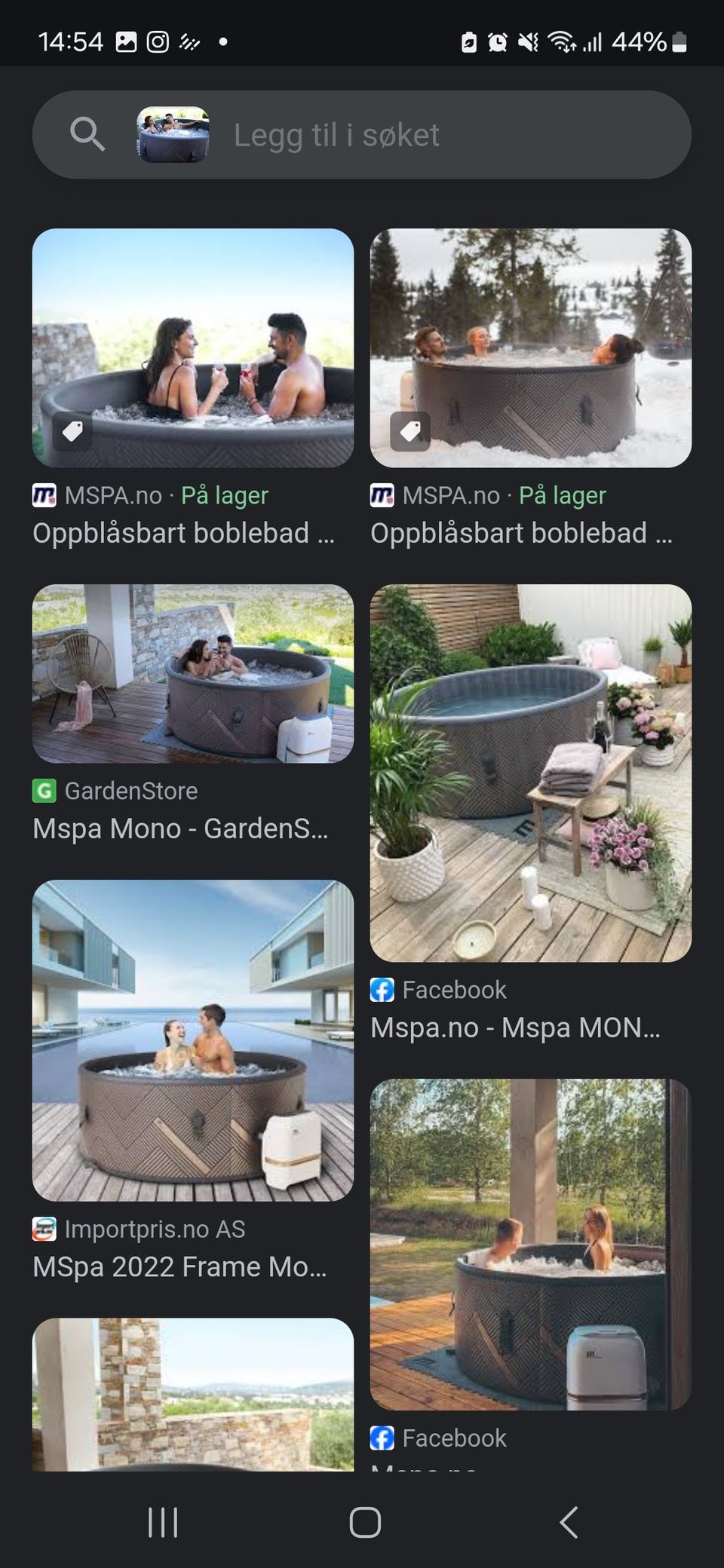Tap the green 'På lager' label

[224, 495]
